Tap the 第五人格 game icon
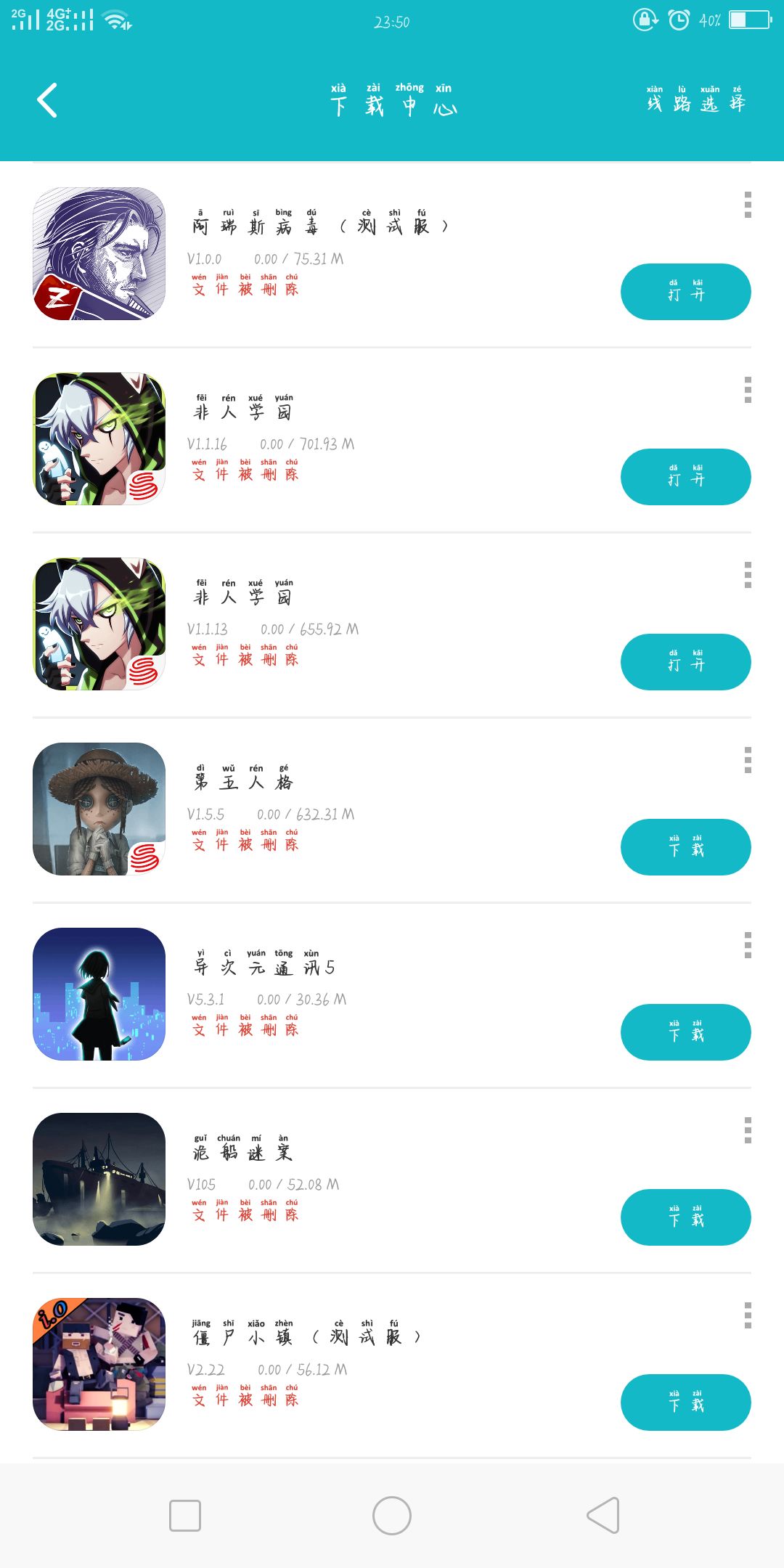The height and width of the screenshot is (1568, 784). [x=99, y=808]
